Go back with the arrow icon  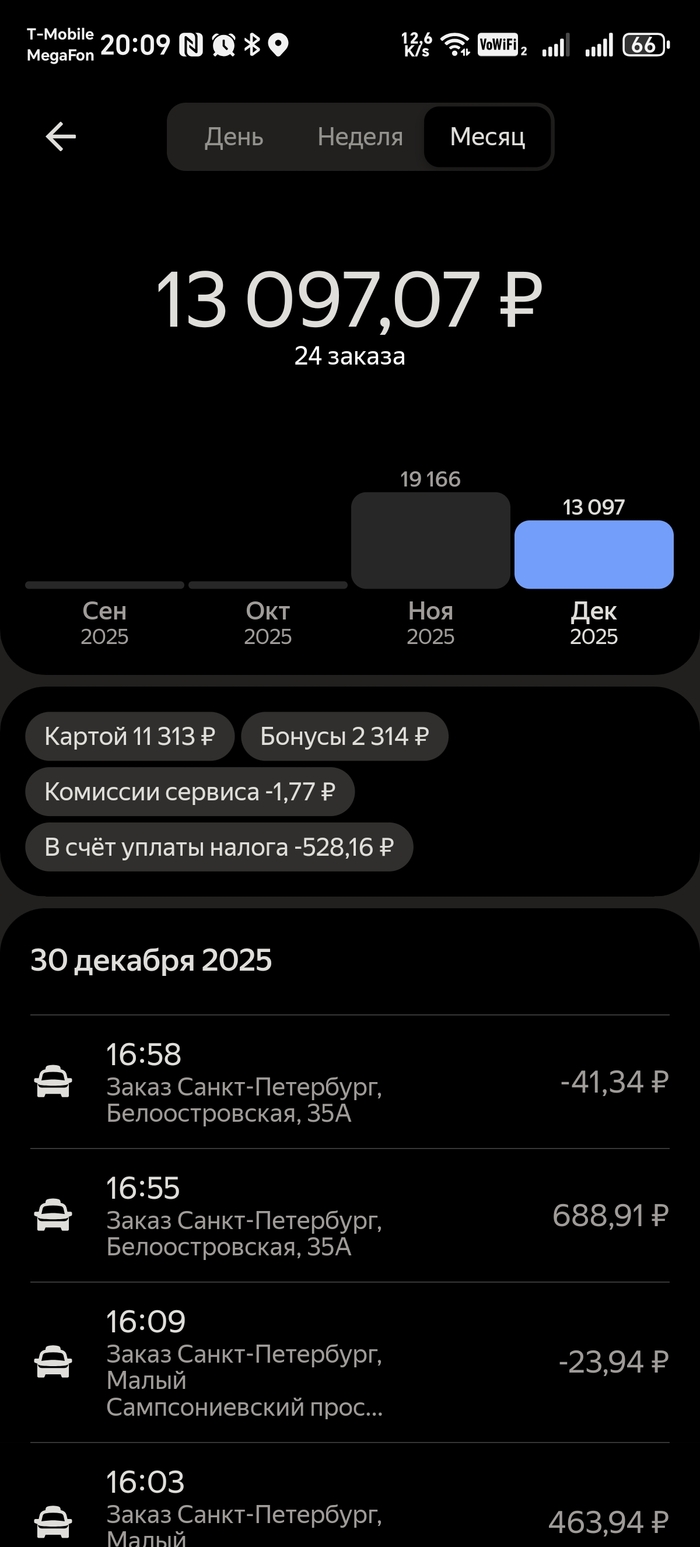click(61, 137)
